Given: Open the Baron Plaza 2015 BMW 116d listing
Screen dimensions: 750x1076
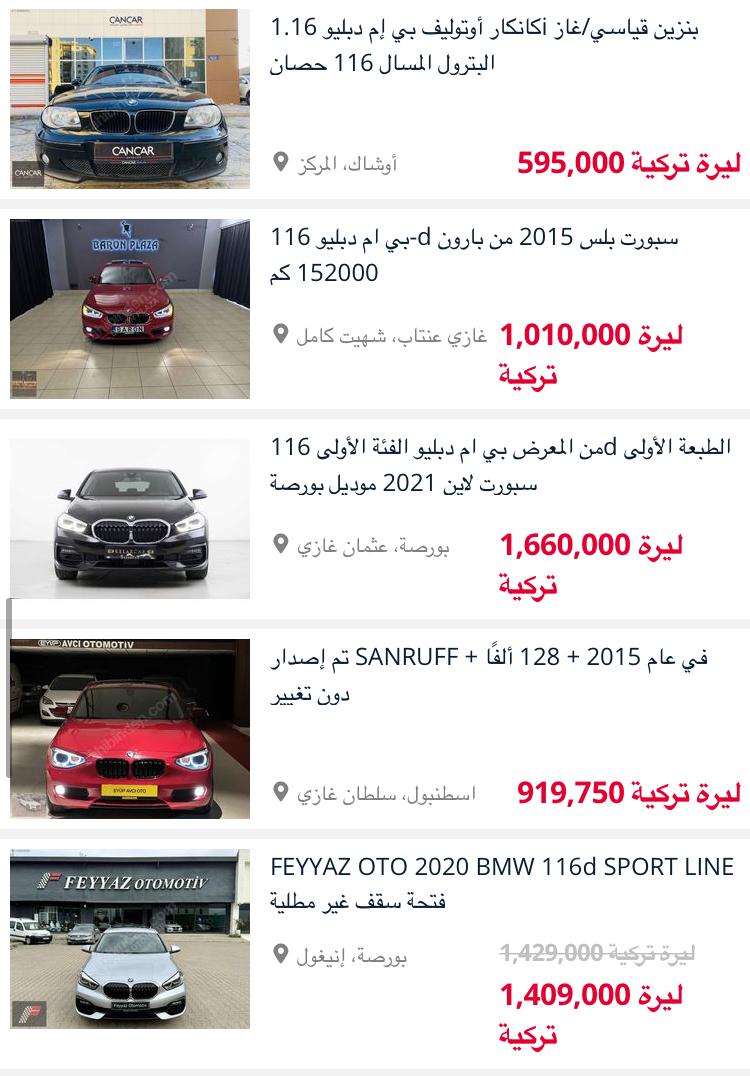Looking at the screenshot, I should pyautogui.click(x=474, y=255).
